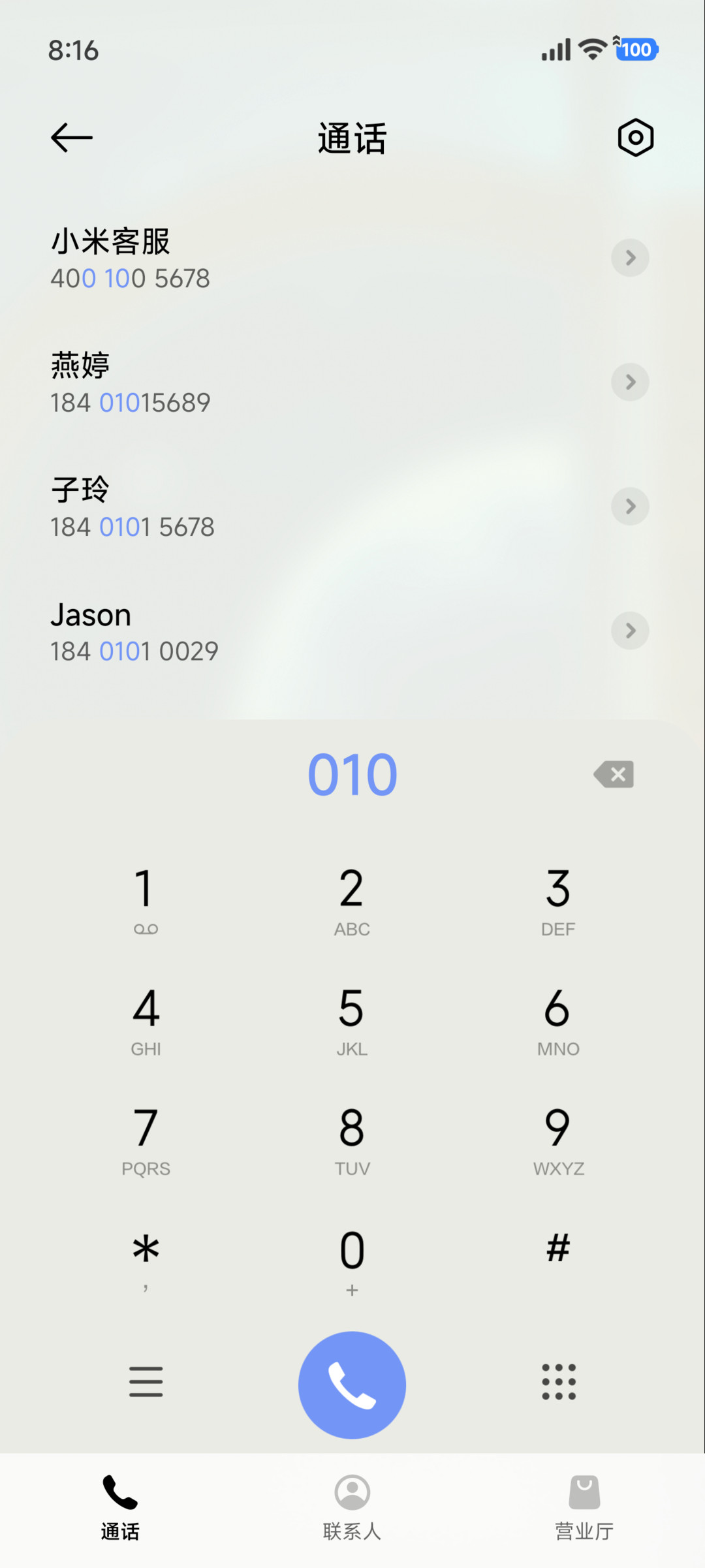Enter digit 3 DEF
The width and height of the screenshot is (705, 1568).
click(558, 900)
